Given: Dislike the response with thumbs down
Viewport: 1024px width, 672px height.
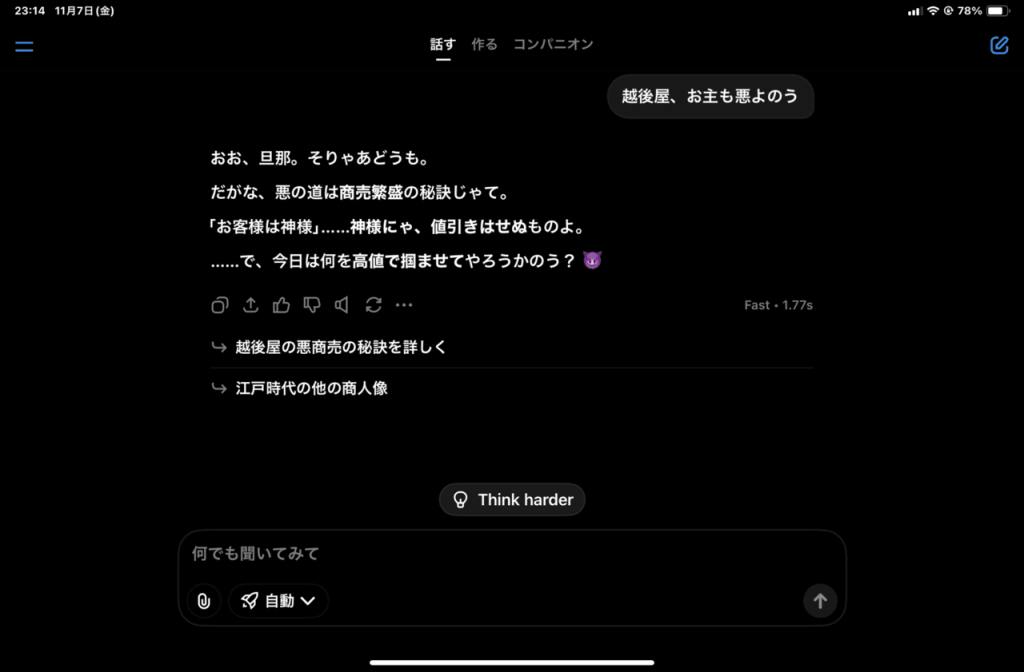Looking at the screenshot, I should (312, 305).
